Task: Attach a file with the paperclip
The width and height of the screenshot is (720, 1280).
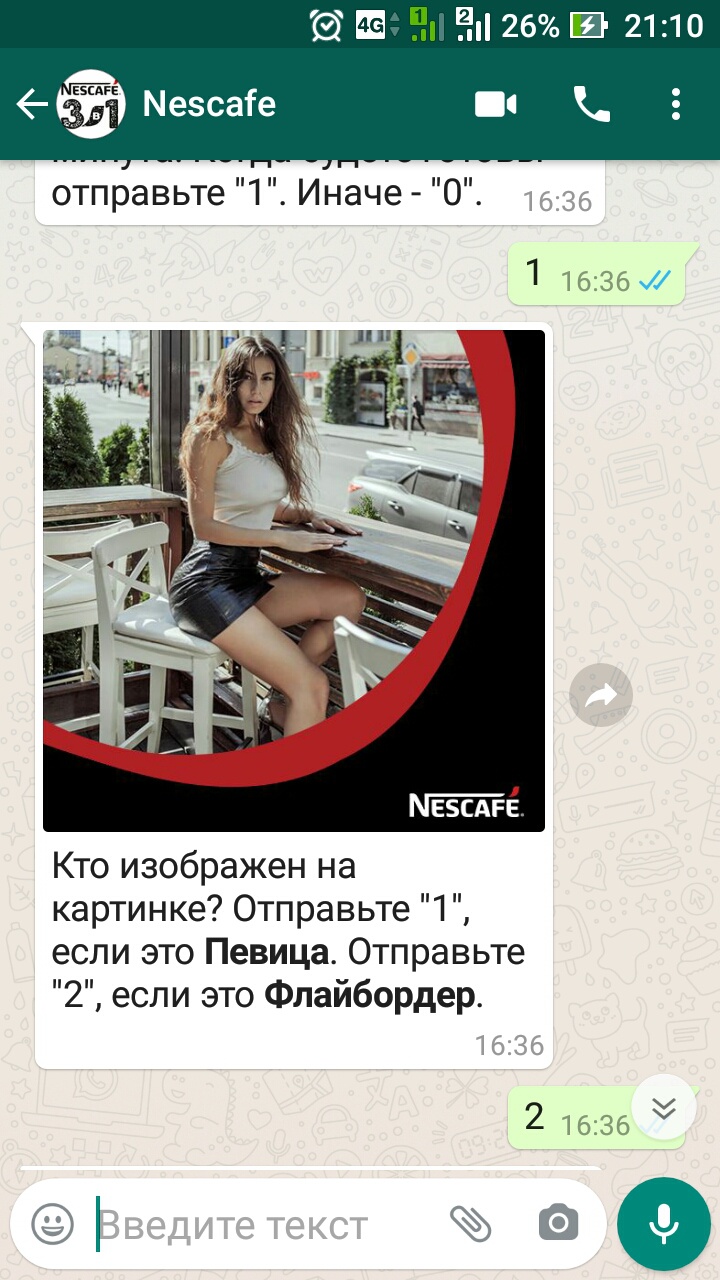Action: [x=470, y=1222]
